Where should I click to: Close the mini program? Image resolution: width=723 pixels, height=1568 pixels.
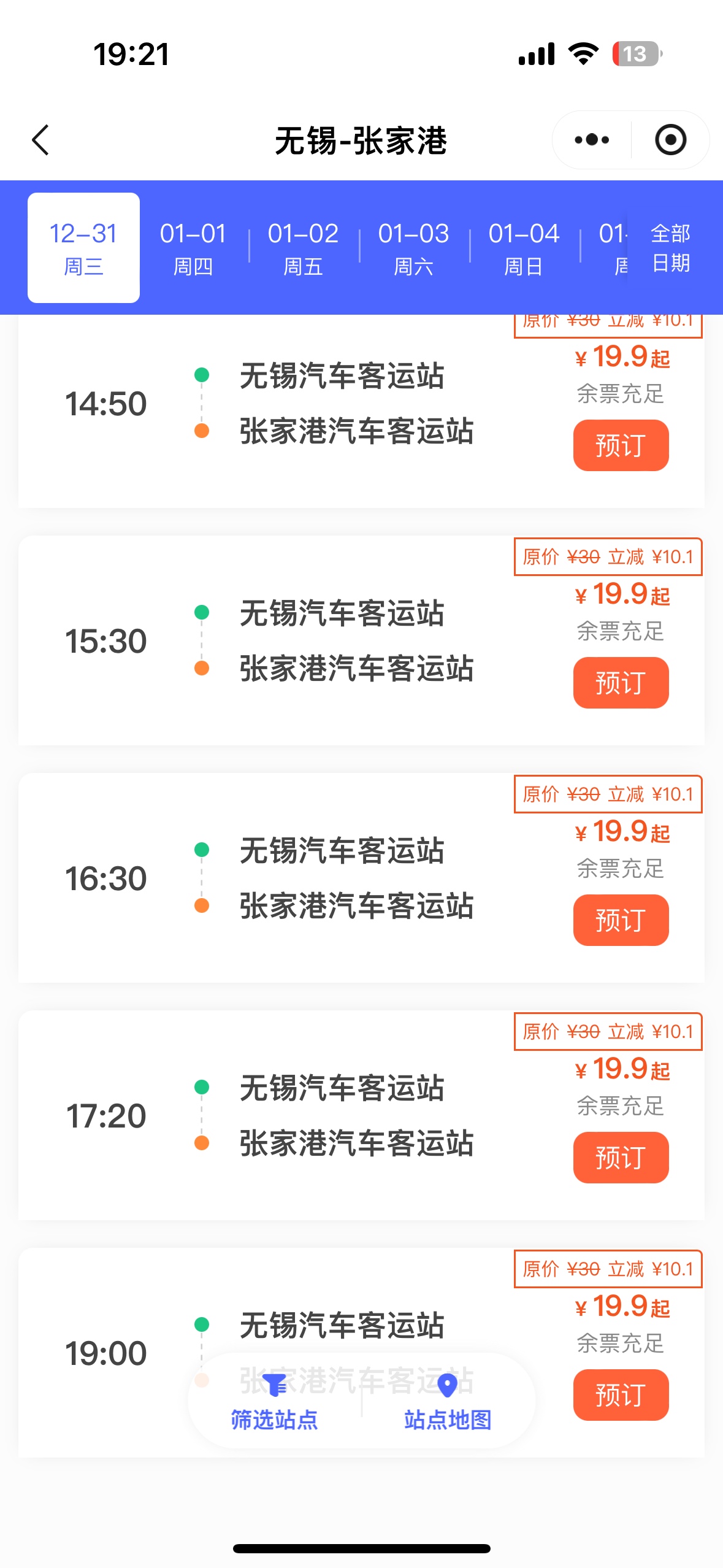click(670, 140)
